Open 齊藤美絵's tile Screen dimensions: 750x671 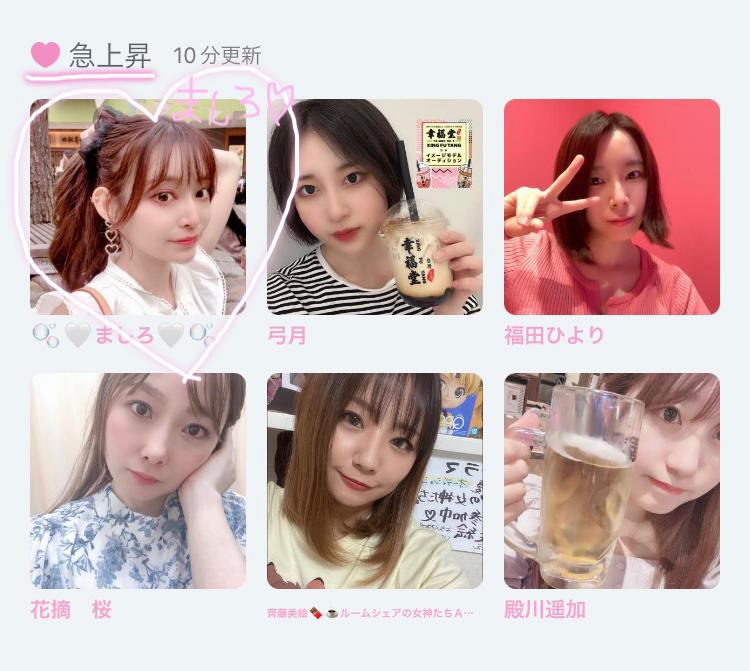coord(375,481)
